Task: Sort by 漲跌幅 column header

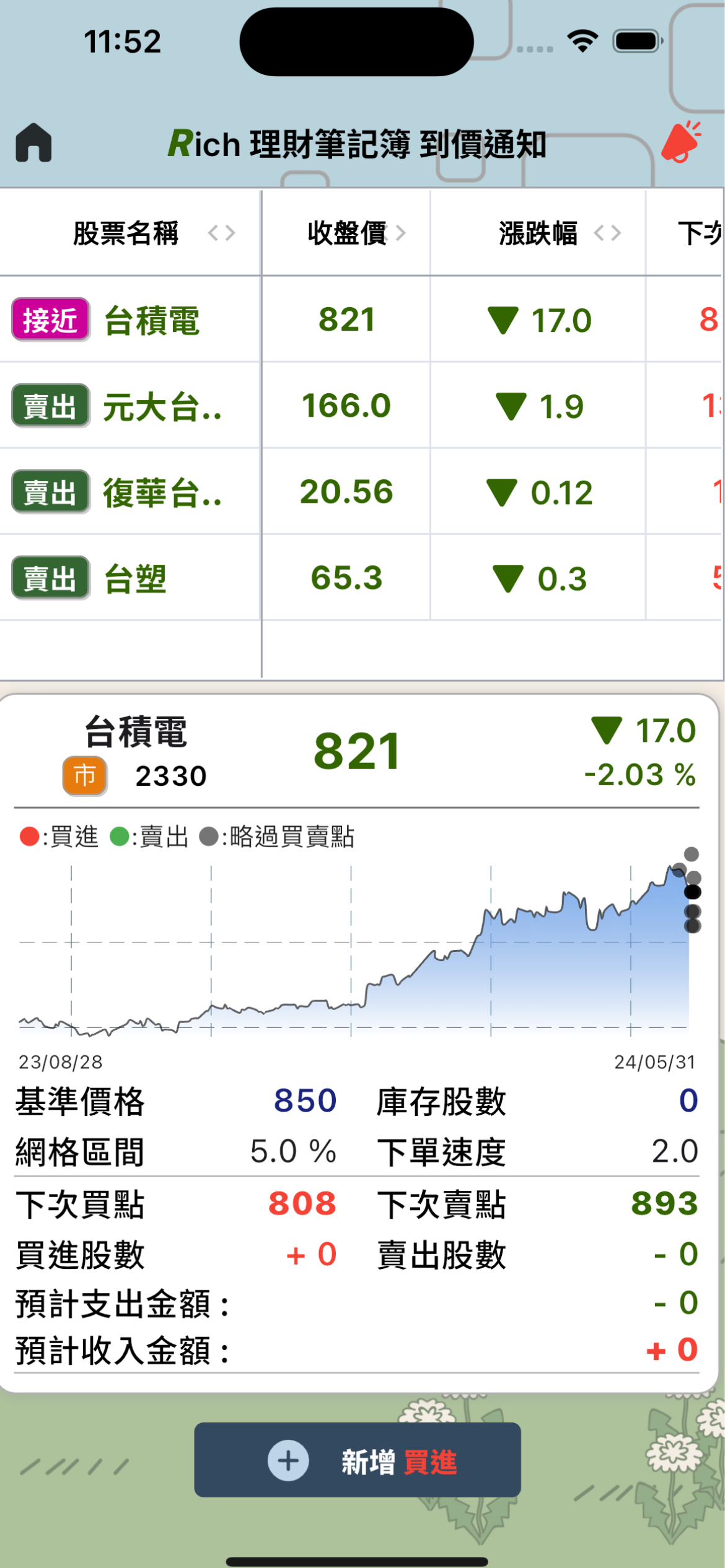Action: click(538, 233)
